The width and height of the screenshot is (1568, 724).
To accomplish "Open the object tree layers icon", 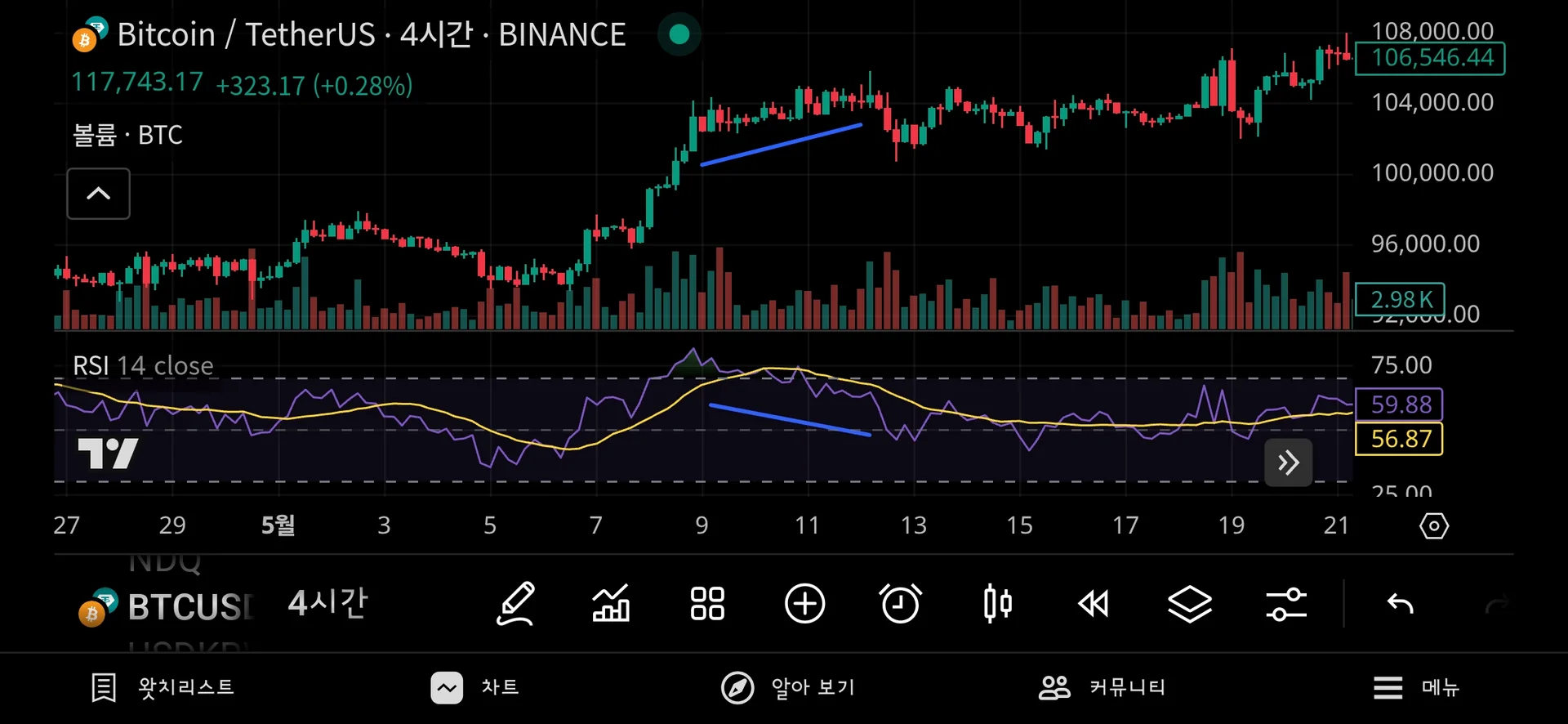I will click(x=1189, y=605).
